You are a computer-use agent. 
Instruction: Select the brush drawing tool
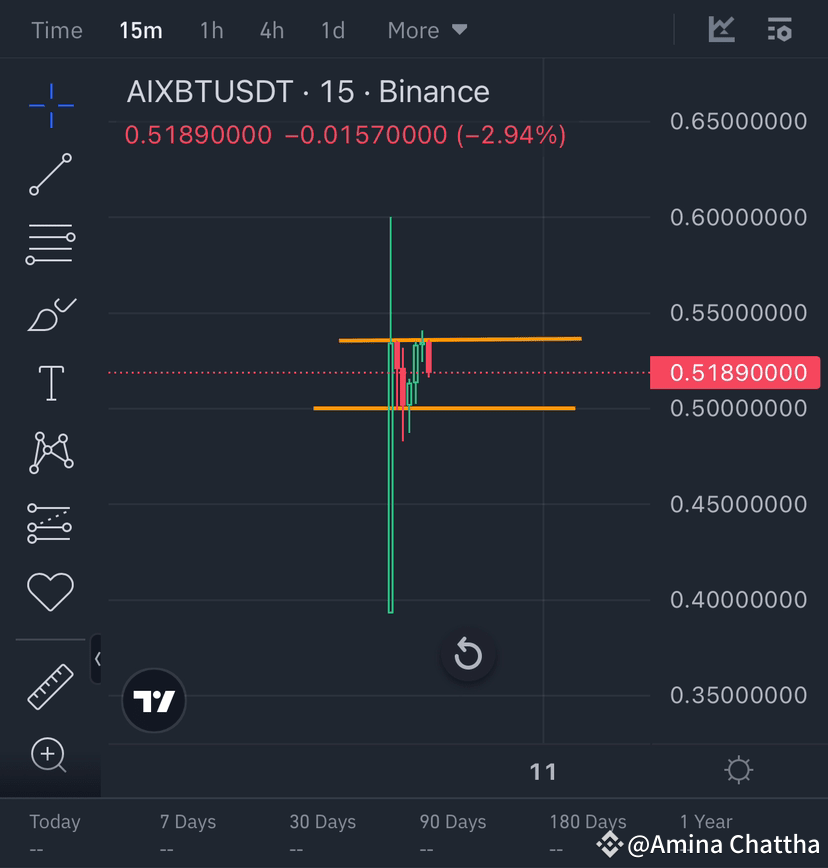click(x=50, y=313)
